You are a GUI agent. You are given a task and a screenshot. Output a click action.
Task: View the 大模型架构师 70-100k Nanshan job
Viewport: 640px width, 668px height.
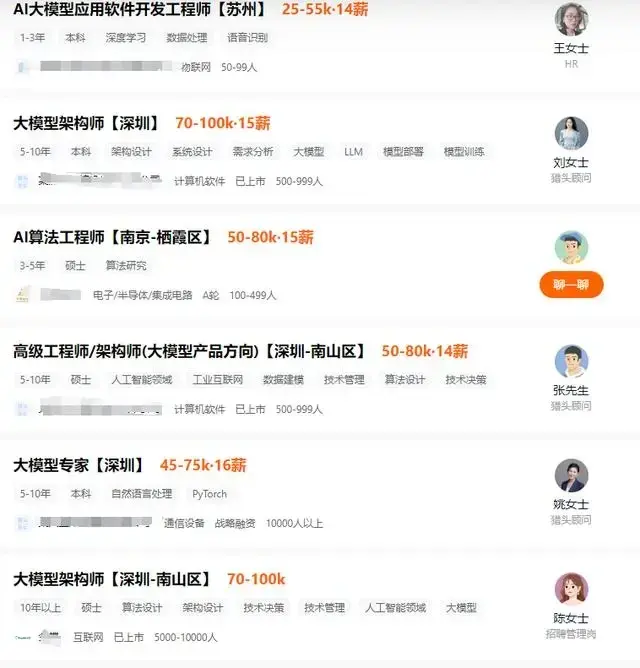pyautogui.click(x=112, y=579)
